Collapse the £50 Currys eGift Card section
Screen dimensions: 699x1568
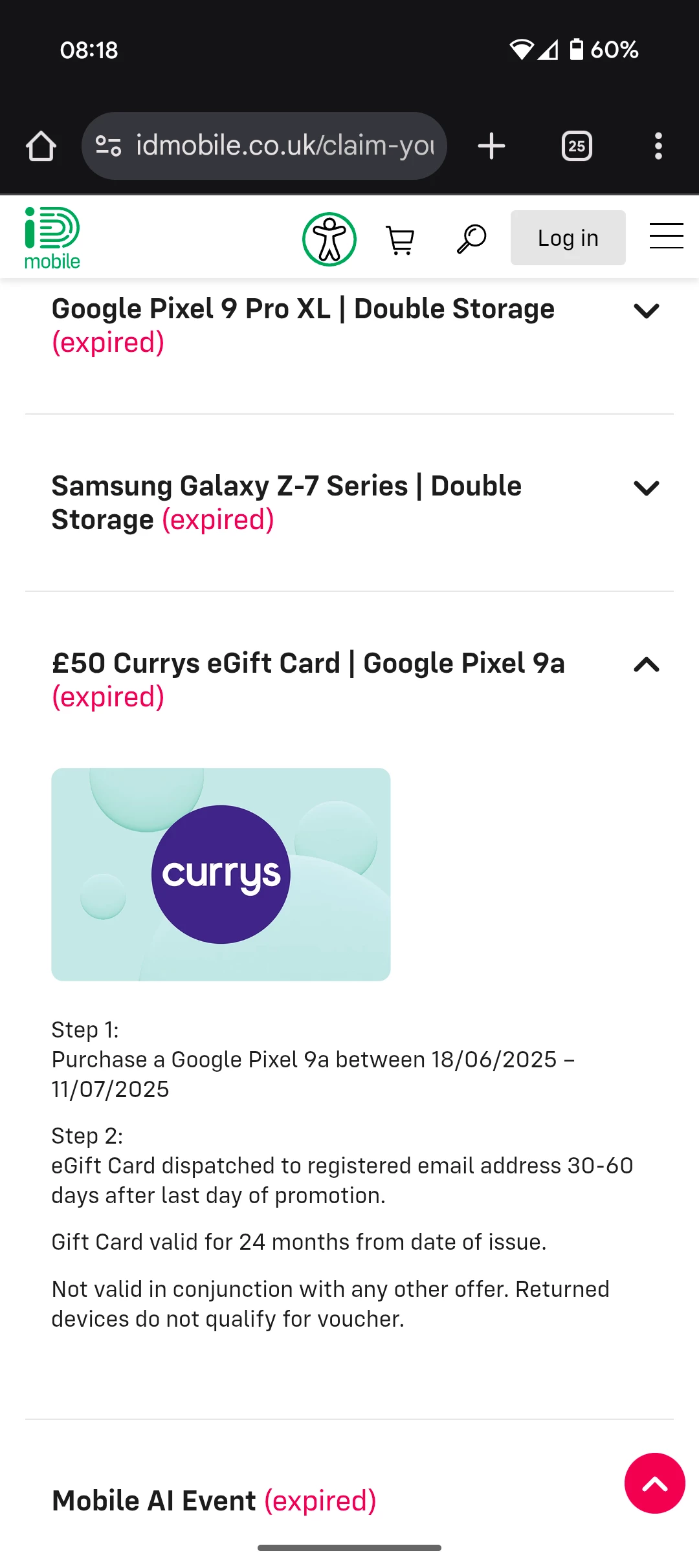[646, 665]
